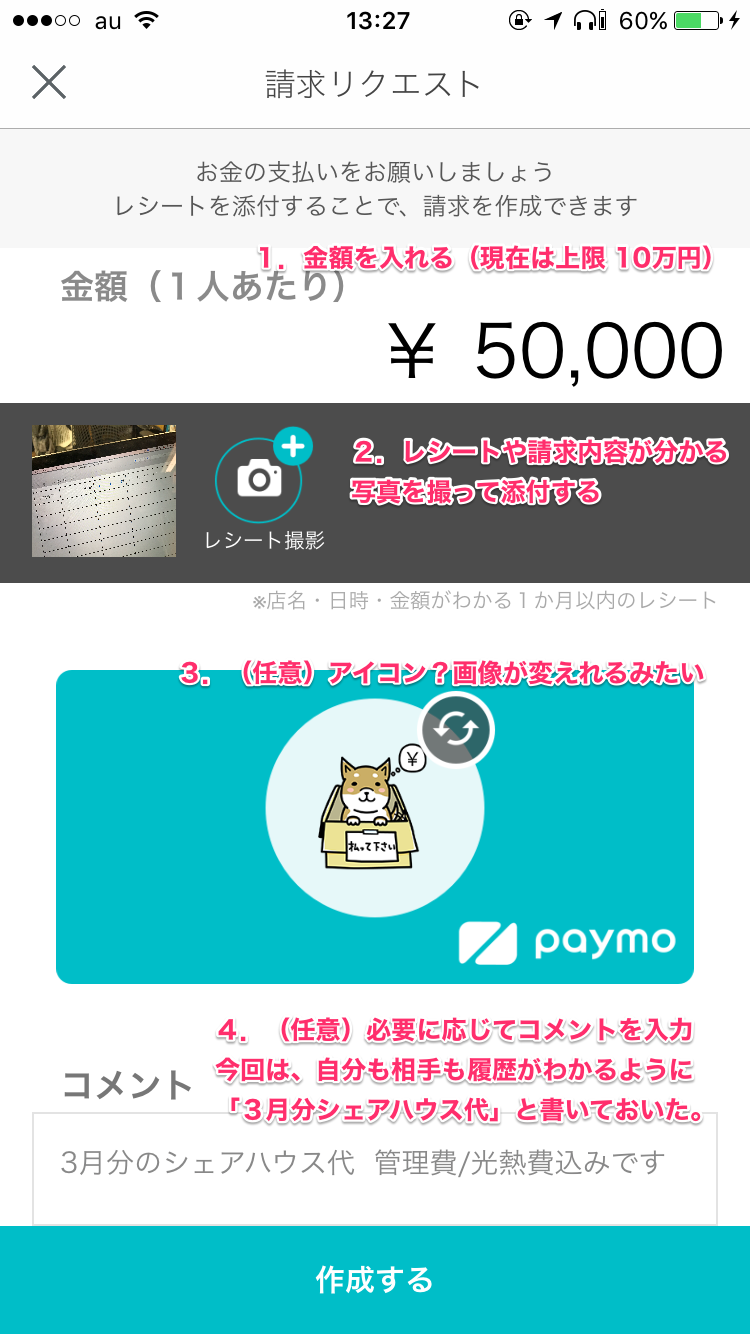
Task: Change the card image with refresh icon
Action: (457, 729)
